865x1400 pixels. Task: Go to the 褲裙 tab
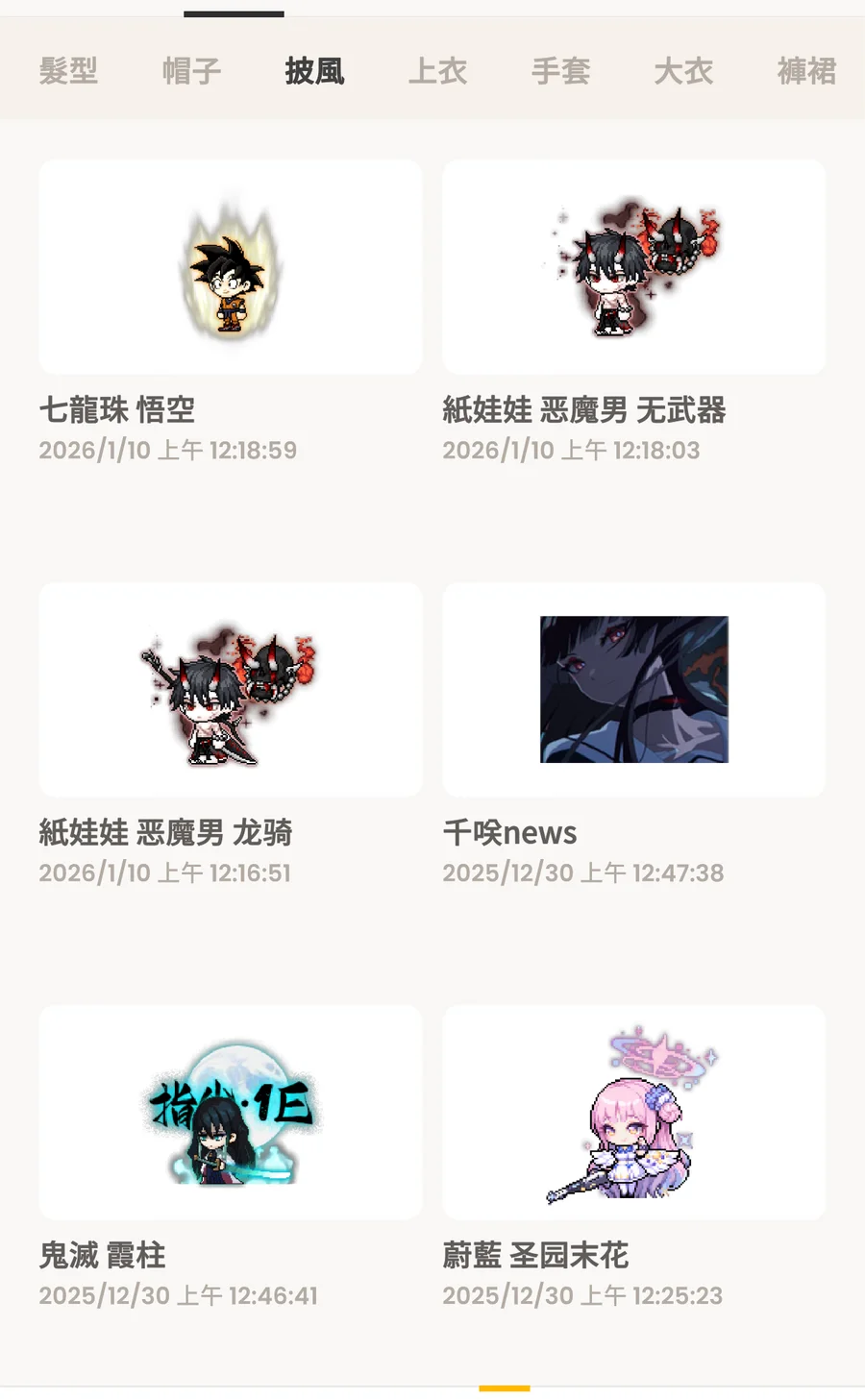pos(806,71)
